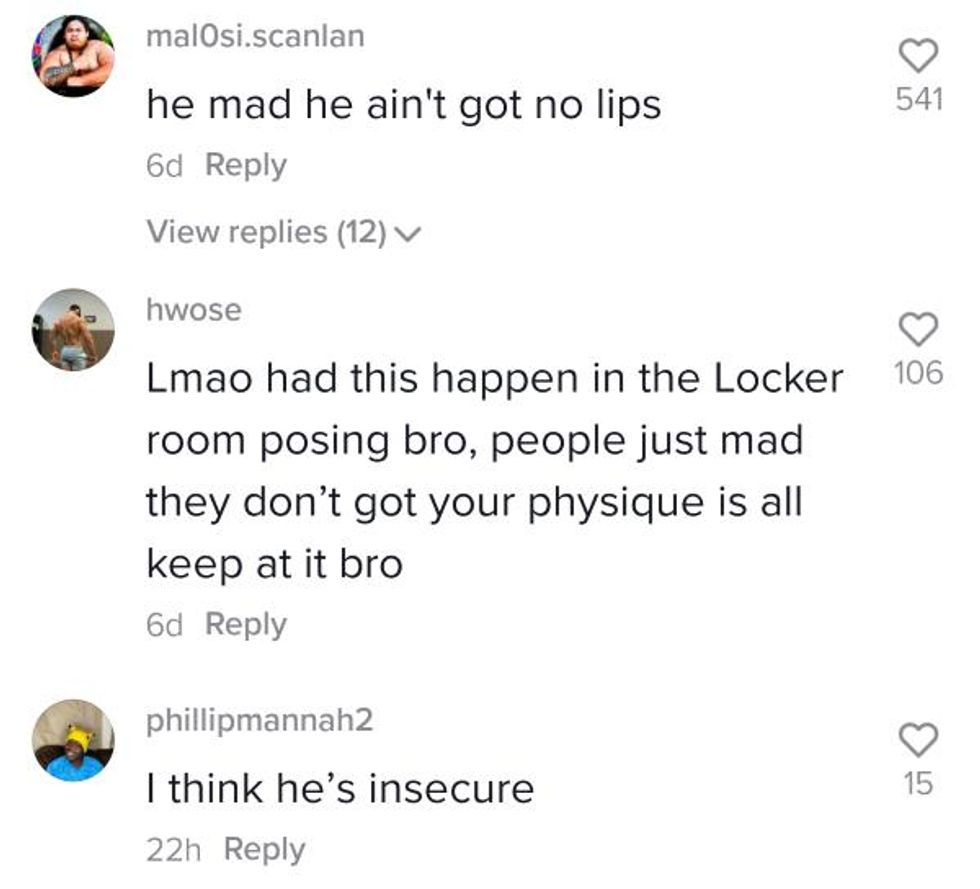Open hwose's profile picture
980x889 pixels.
pyautogui.click(x=73, y=330)
